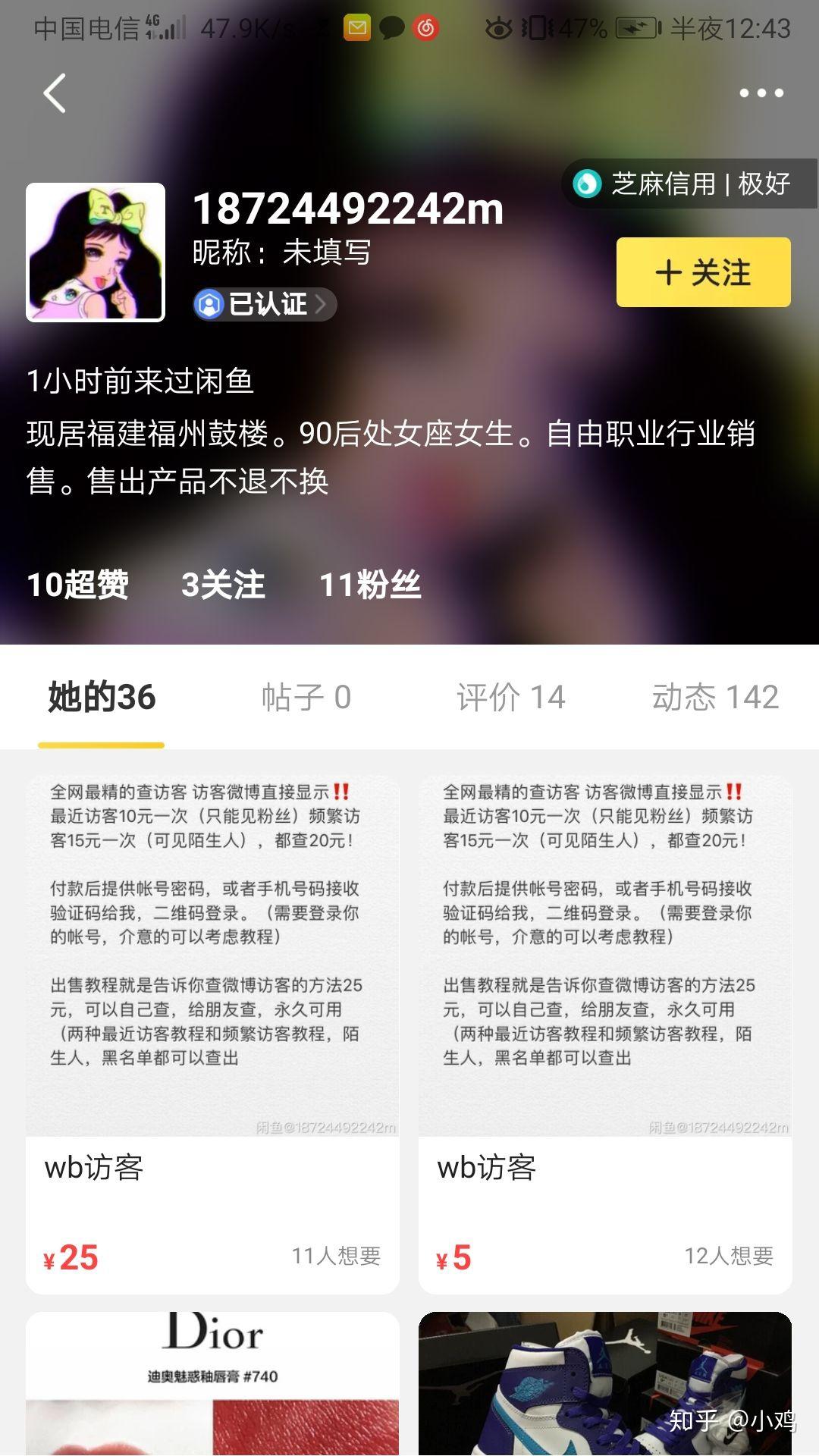Open the three-dot overflow menu
819x1456 pixels.
point(761,93)
